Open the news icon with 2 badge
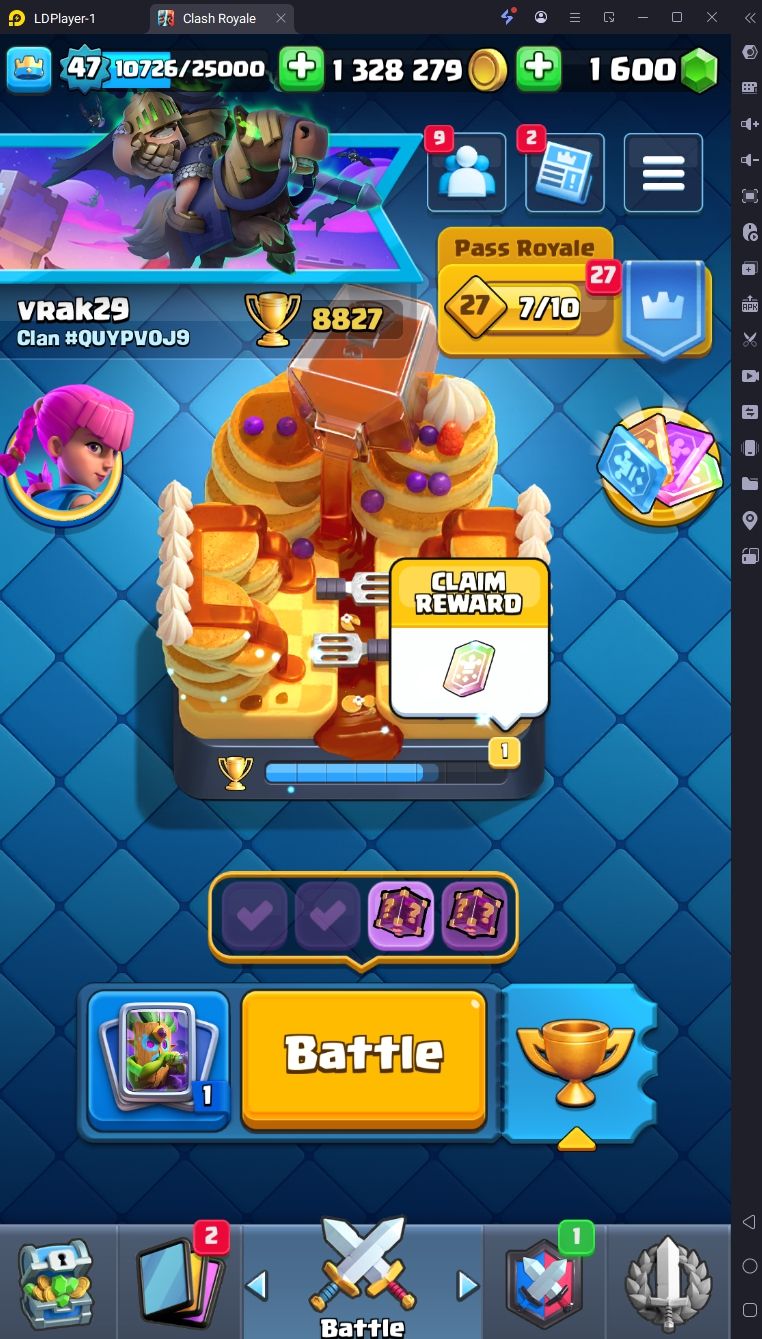 point(565,172)
